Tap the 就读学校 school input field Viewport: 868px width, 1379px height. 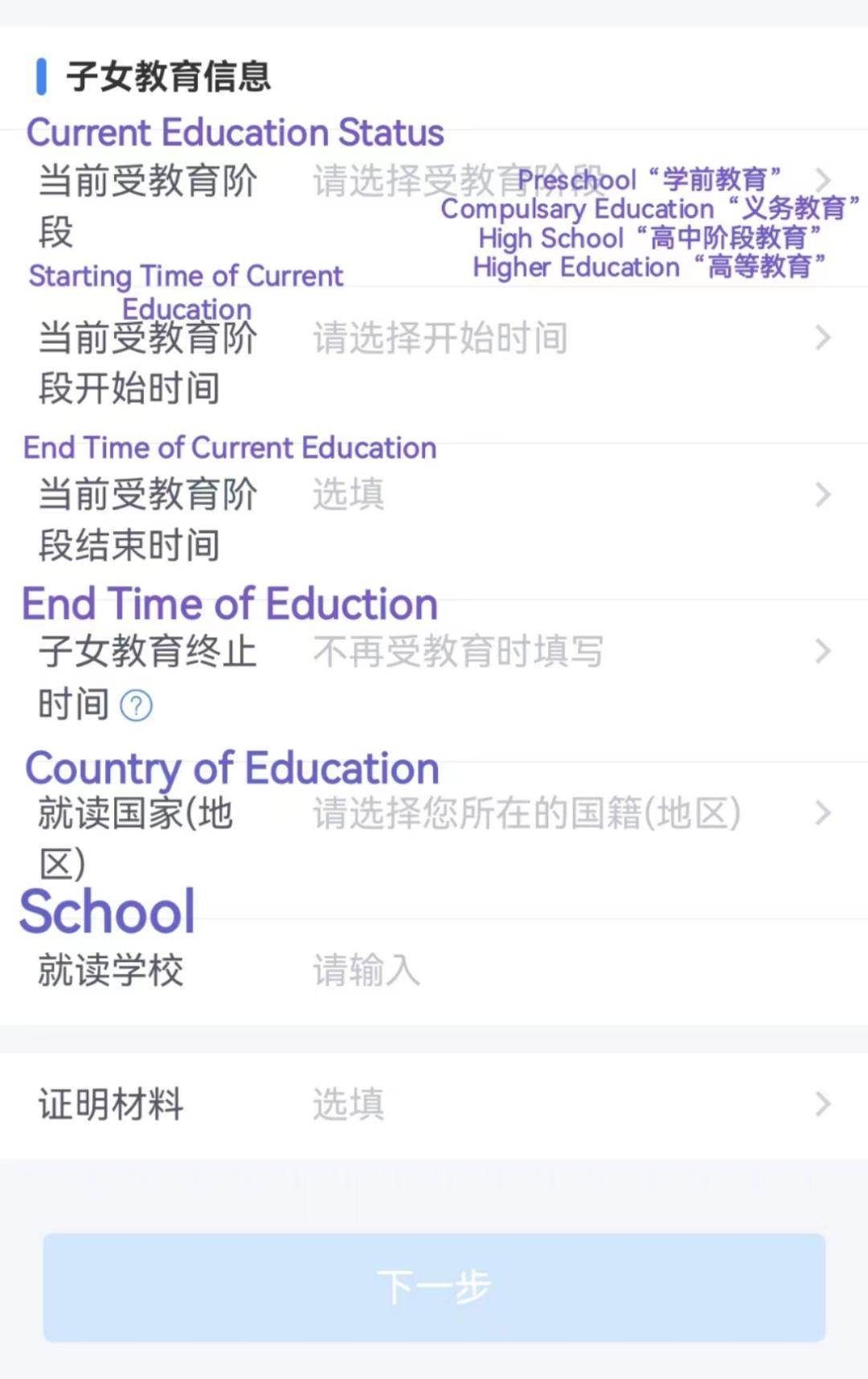pyautogui.click(x=563, y=970)
